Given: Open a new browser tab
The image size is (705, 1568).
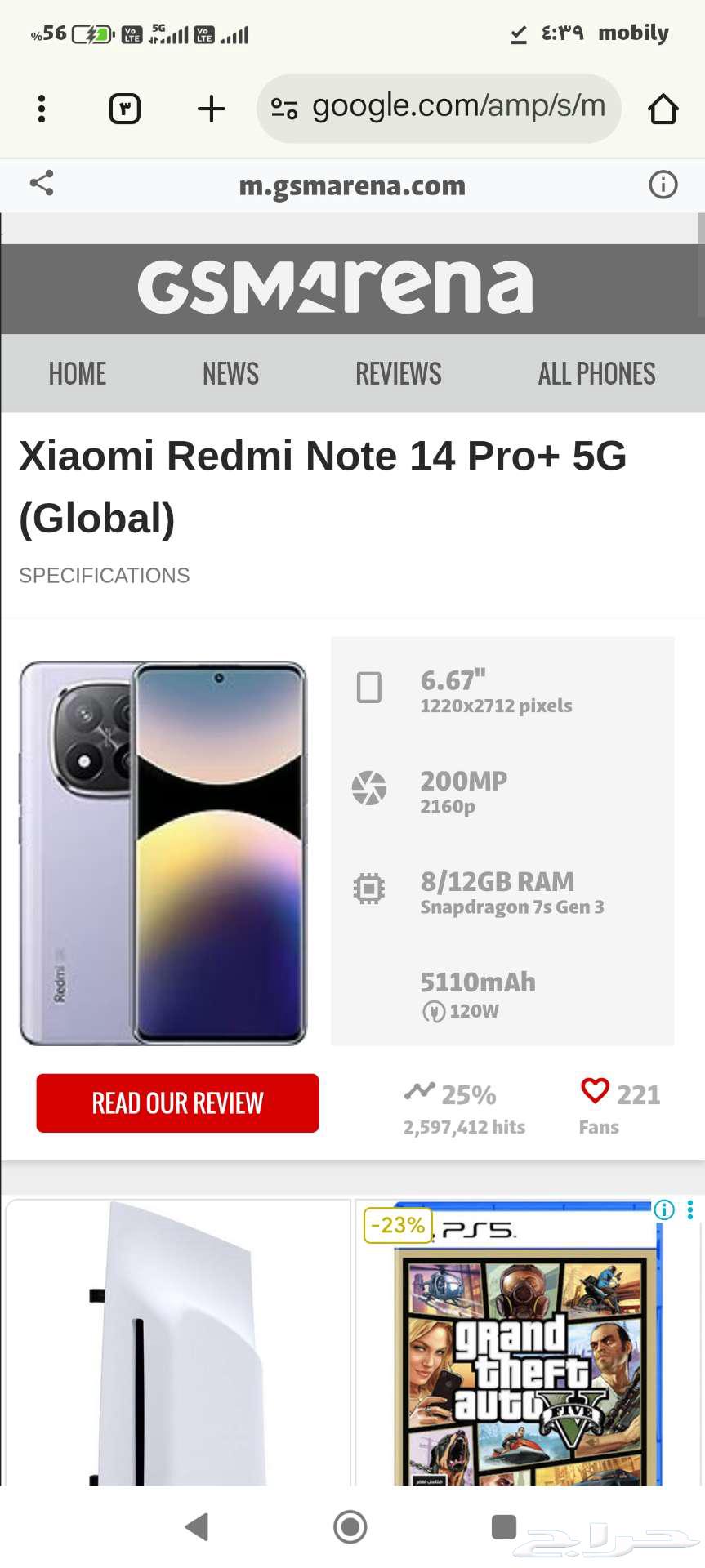Looking at the screenshot, I should point(212,109).
